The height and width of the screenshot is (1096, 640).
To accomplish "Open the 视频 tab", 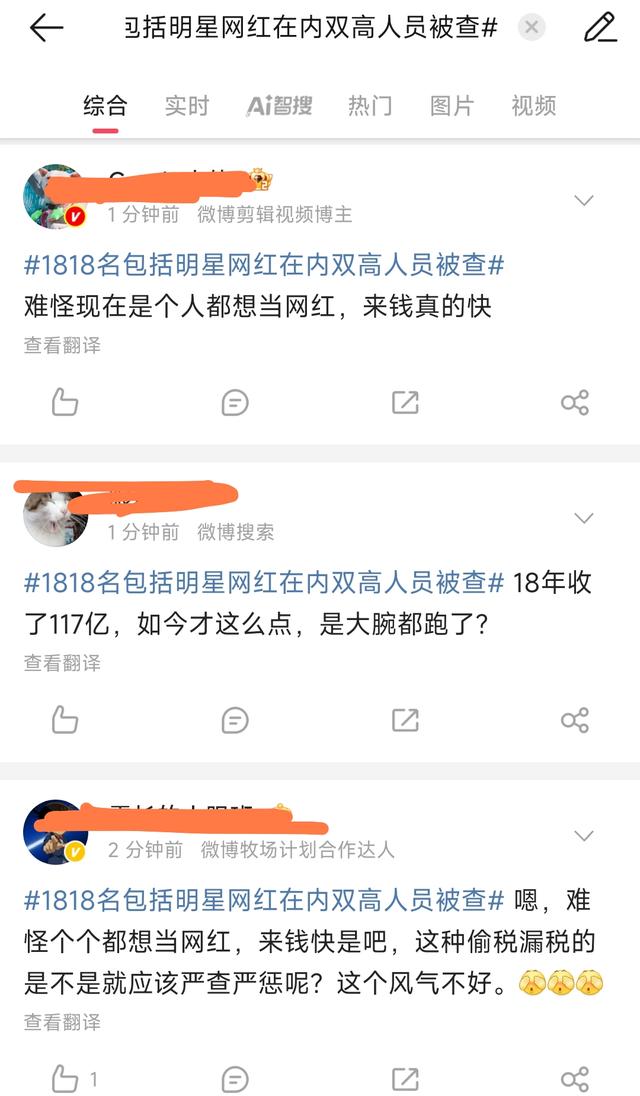I will pos(533,106).
